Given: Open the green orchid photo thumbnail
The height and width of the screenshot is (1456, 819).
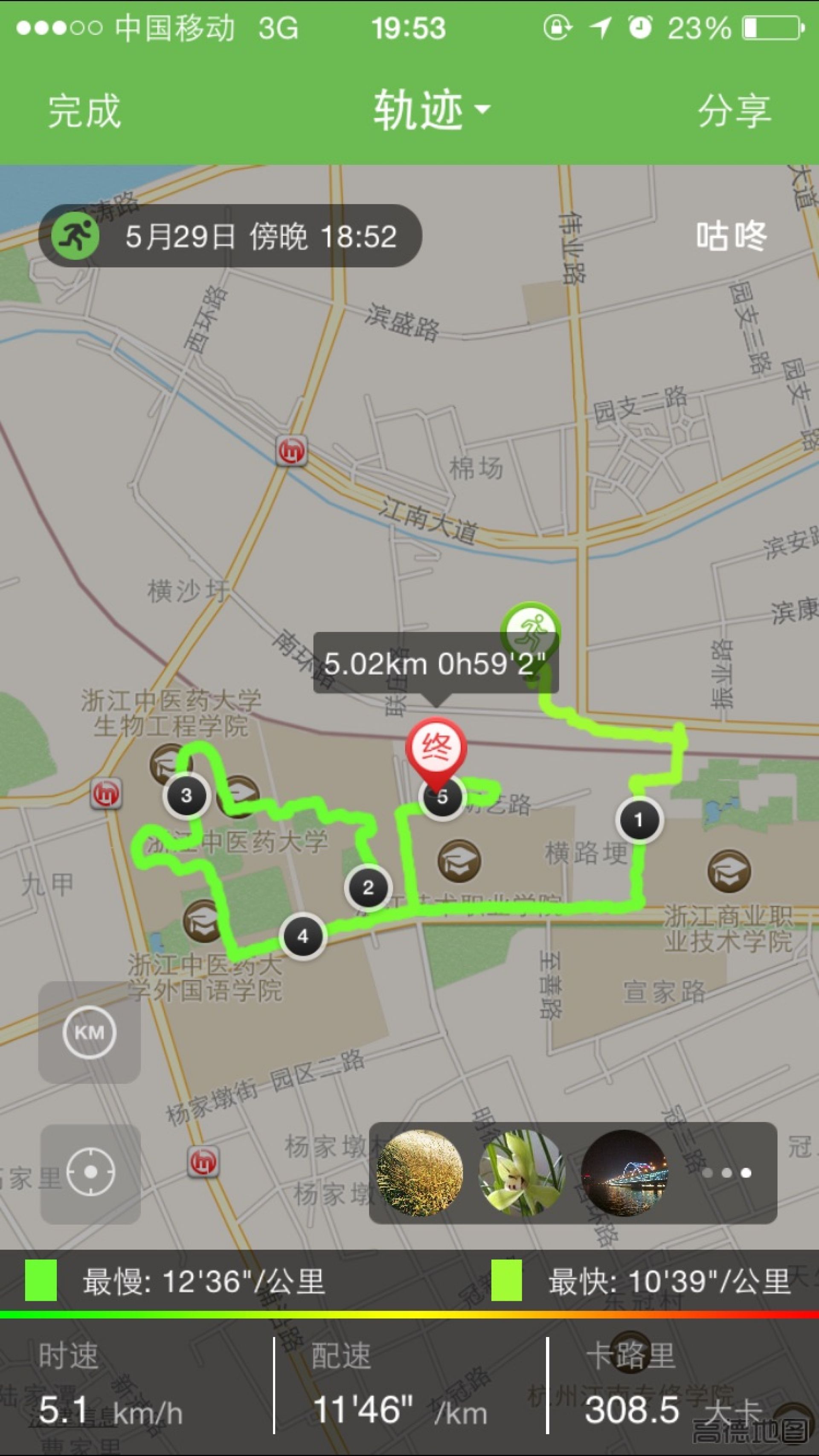Looking at the screenshot, I should tap(522, 1172).
